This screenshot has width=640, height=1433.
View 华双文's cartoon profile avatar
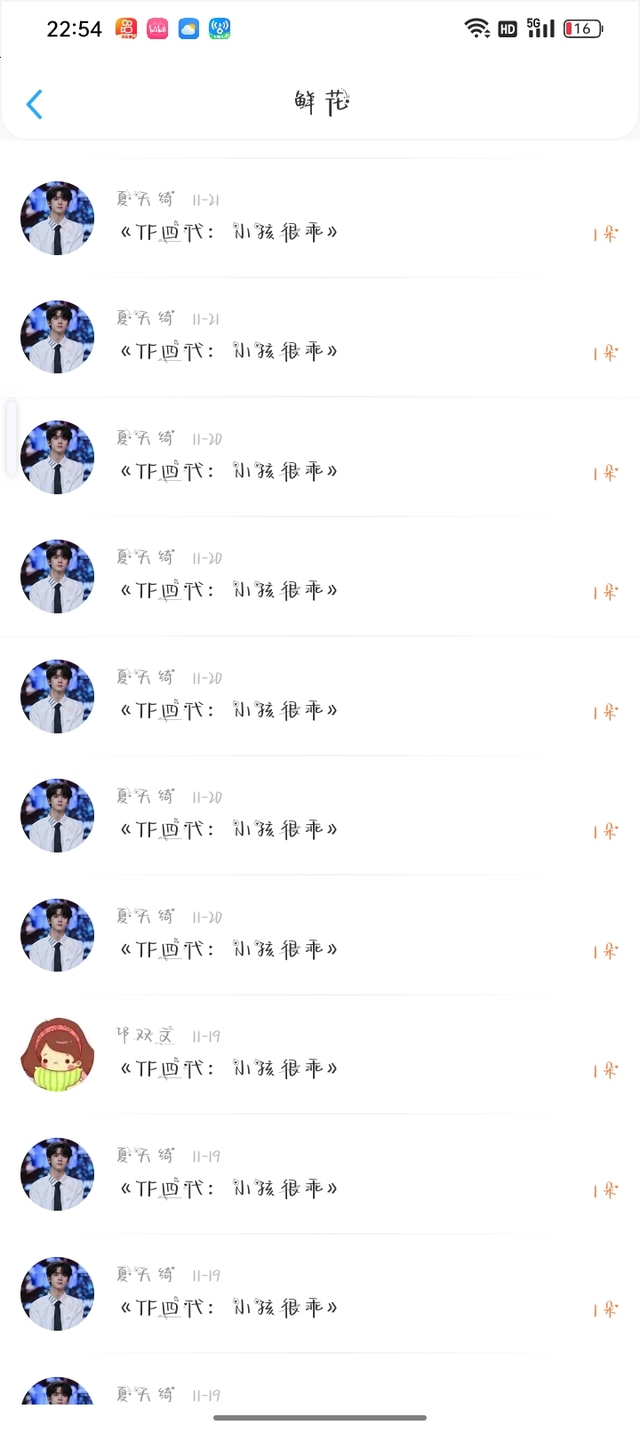tap(57, 1055)
